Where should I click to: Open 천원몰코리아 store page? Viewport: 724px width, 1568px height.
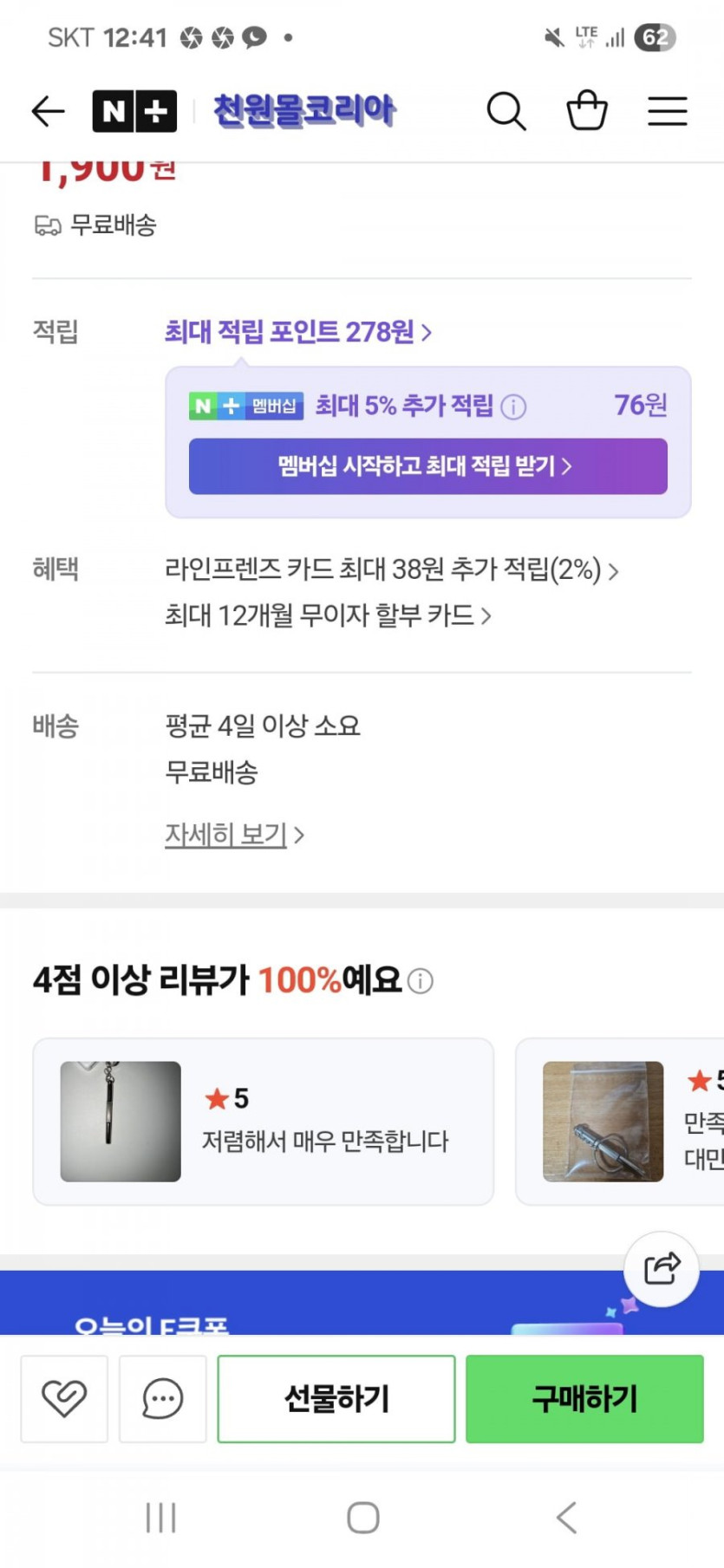[304, 111]
